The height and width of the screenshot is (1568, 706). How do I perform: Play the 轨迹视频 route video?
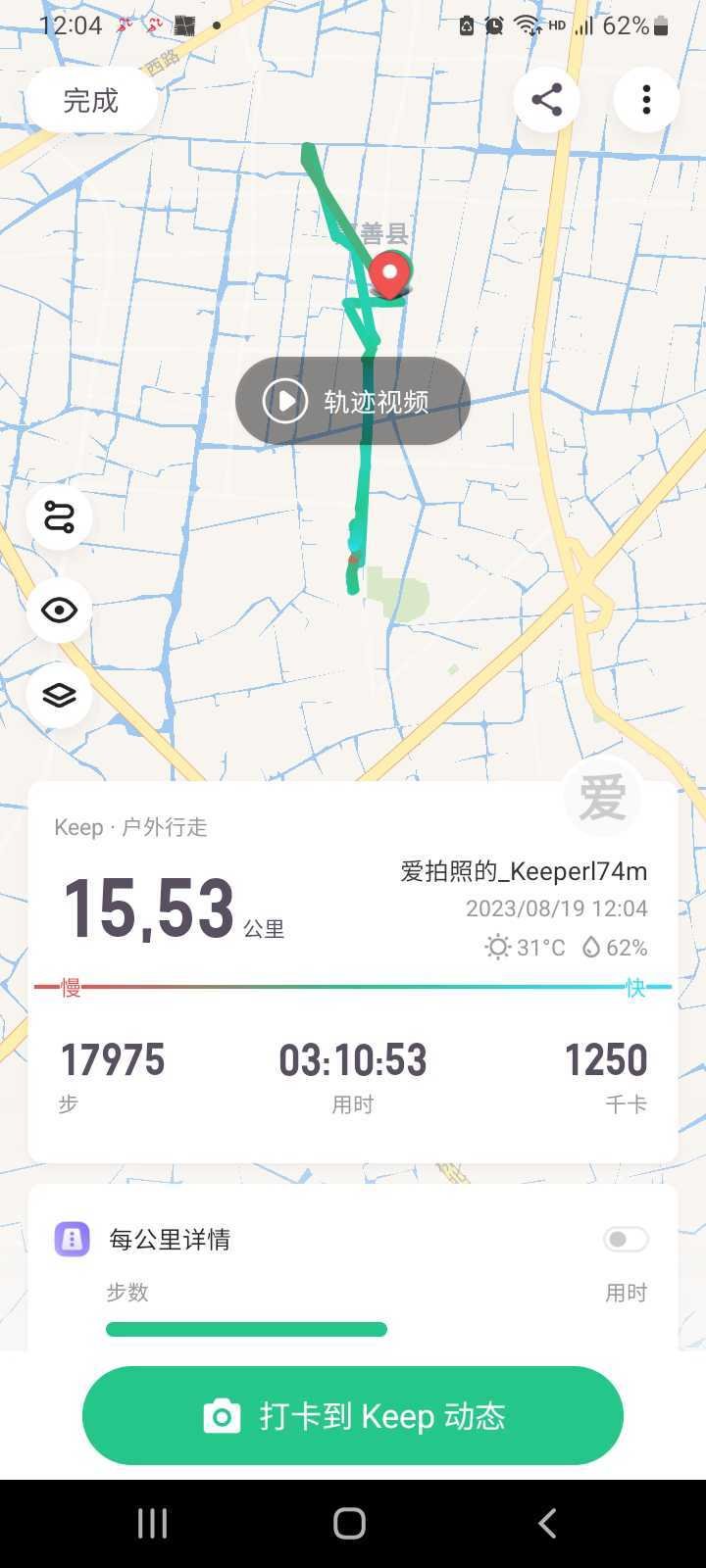(x=353, y=401)
